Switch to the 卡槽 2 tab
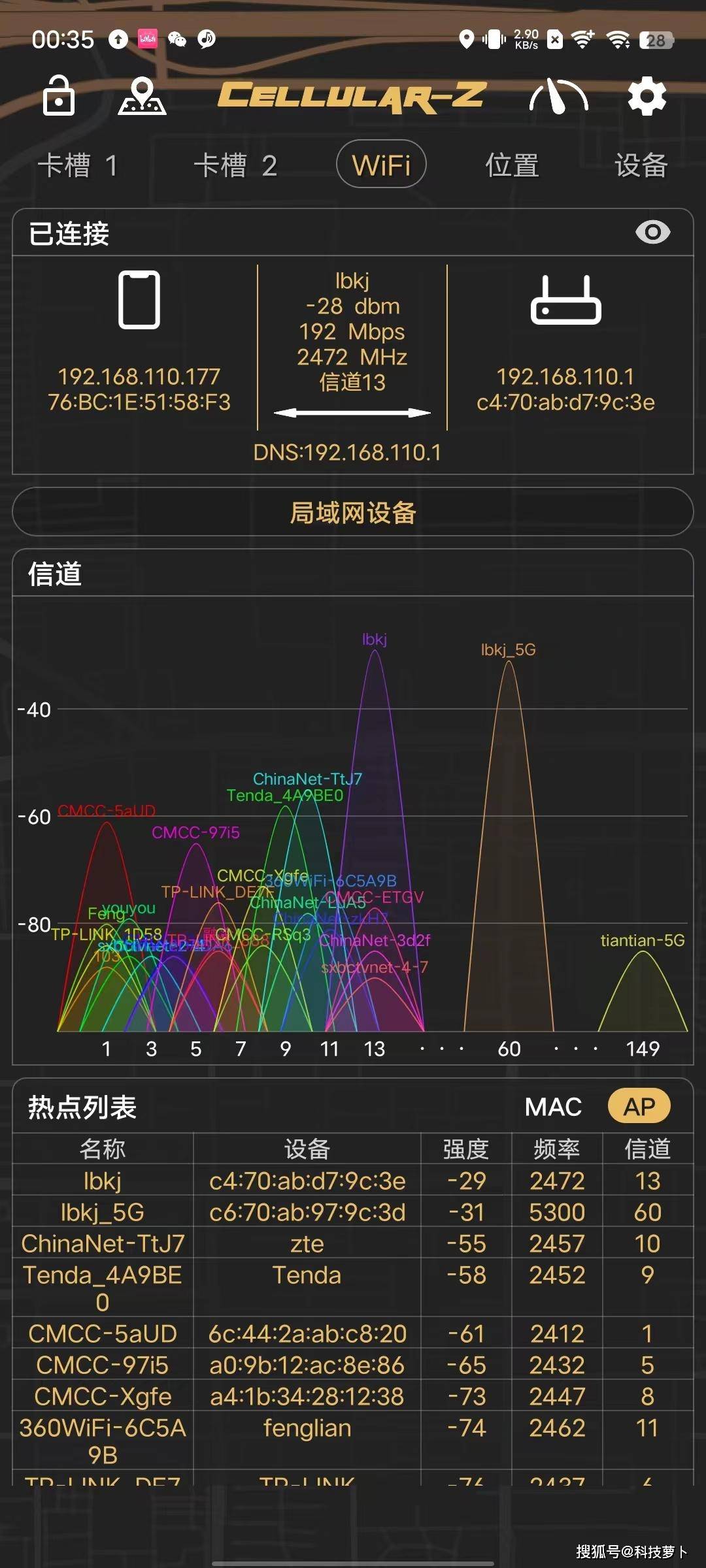706x1568 pixels. tap(235, 165)
